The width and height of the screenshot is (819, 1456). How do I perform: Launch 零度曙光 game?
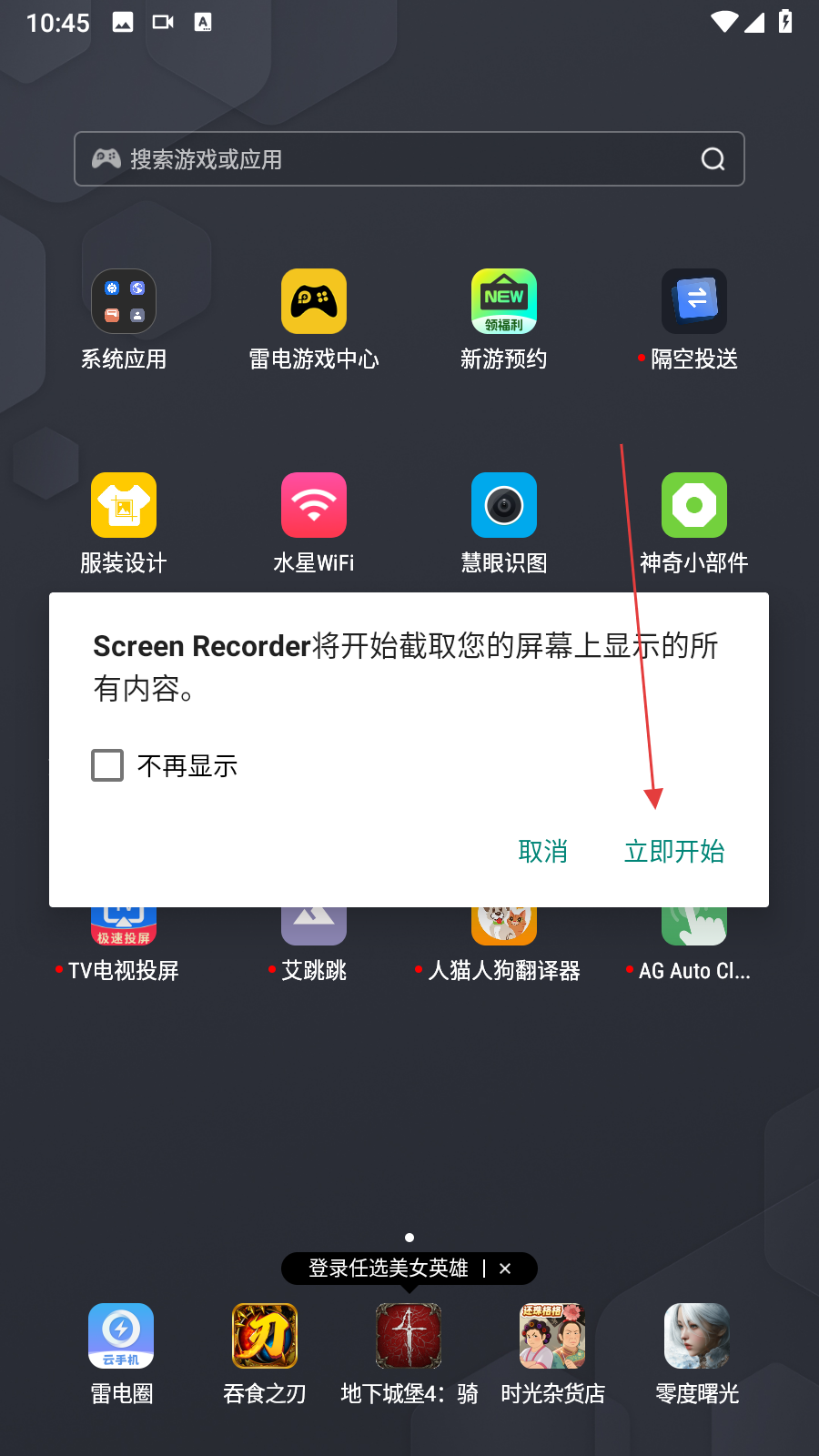click(x=696, y=1336)
